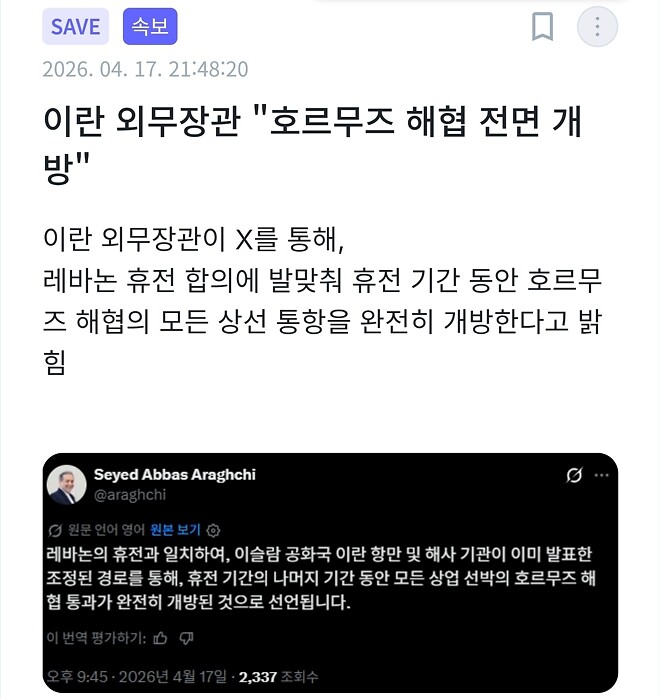Tap the SAVE chip
The height and width of the screenshot is (699, 660).
point(76,27)
